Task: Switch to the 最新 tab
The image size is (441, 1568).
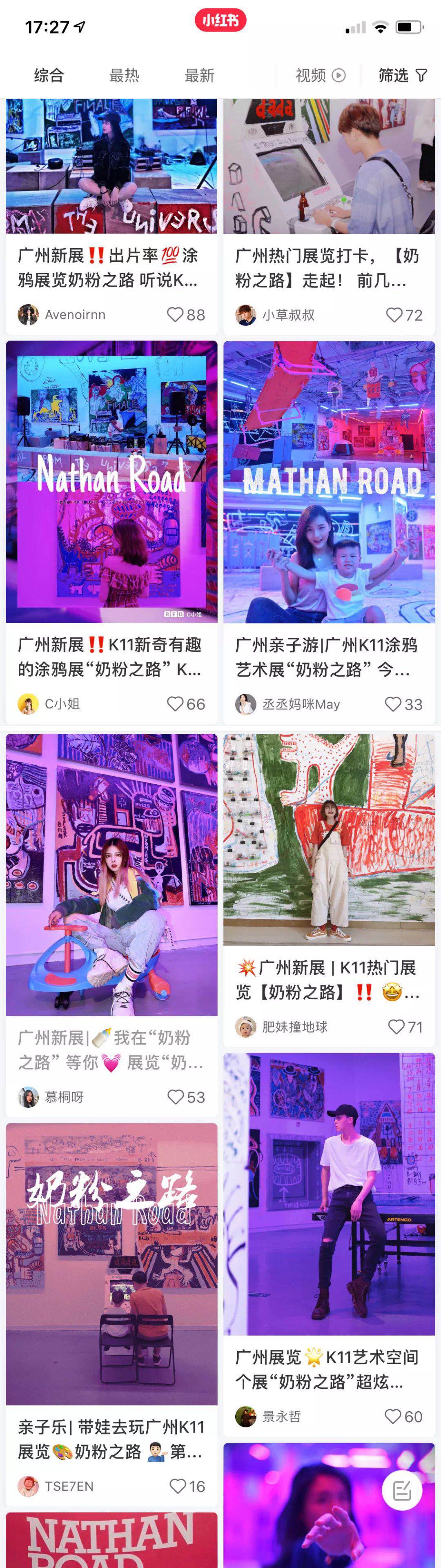Action: click(x=199, y=76)
